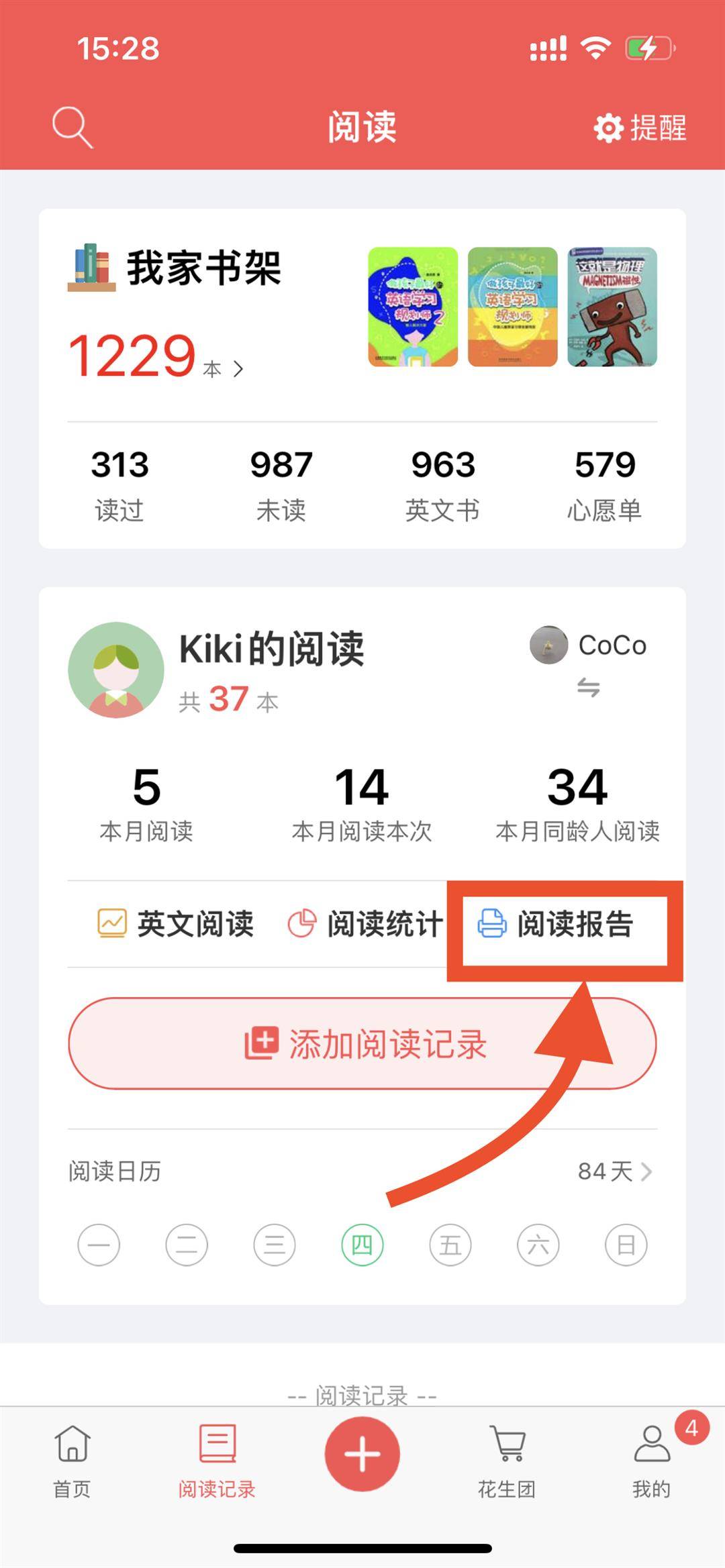This screenshot has width=725, height=1568.
Task: Open 阅读报告
Action: 556,924
